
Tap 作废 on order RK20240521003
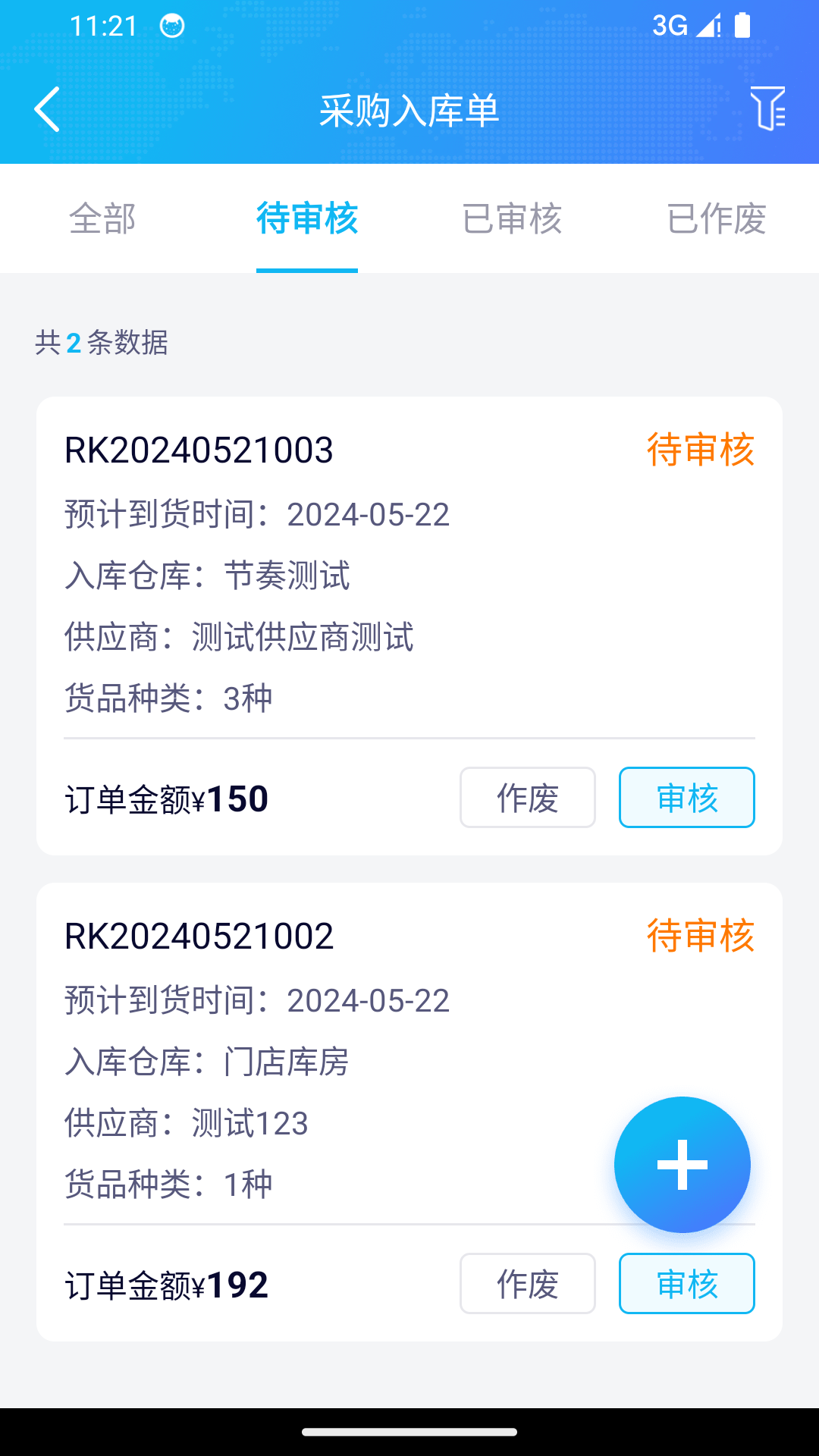(527, 797)
